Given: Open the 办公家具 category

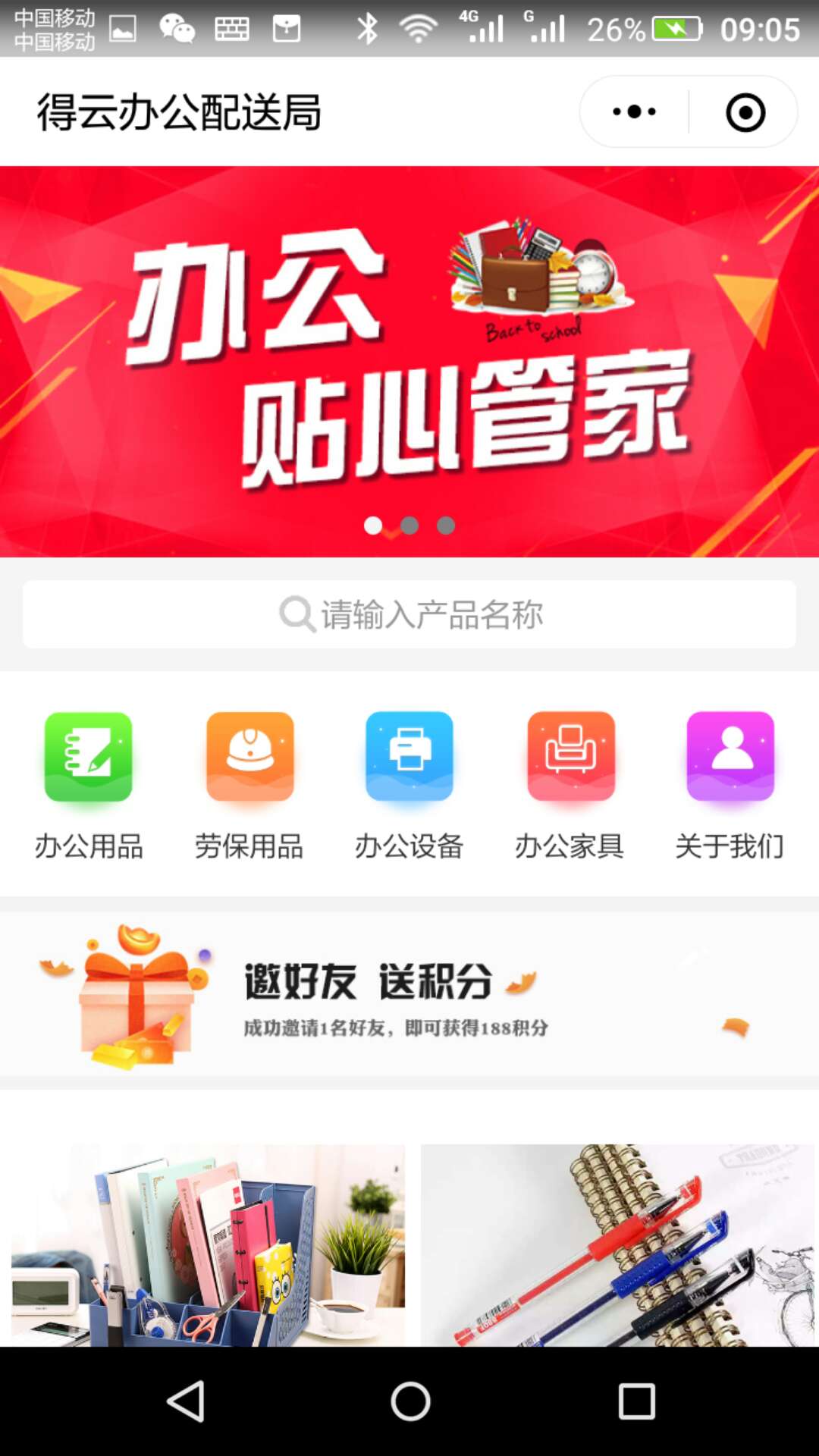Looking at the screenshot, I should tap(570, 785).
